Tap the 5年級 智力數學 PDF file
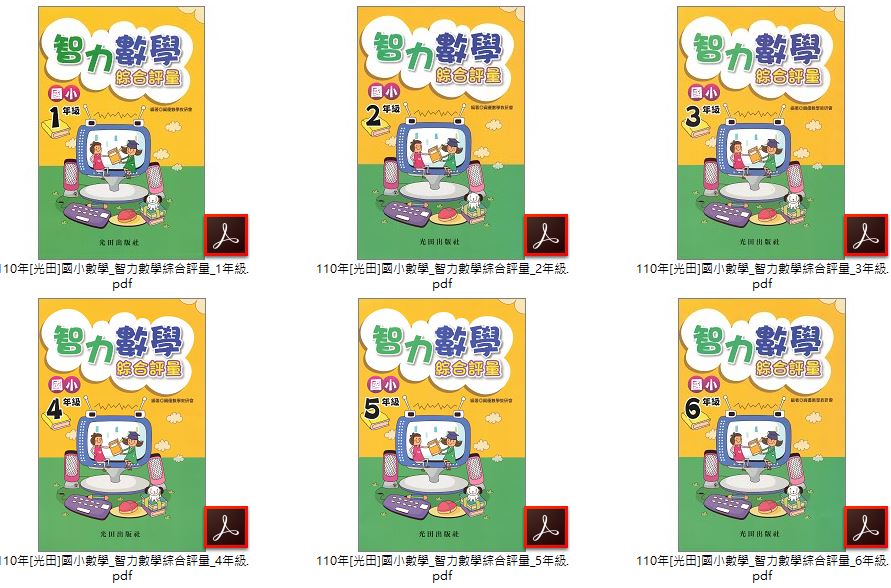 tap(441, 425)
